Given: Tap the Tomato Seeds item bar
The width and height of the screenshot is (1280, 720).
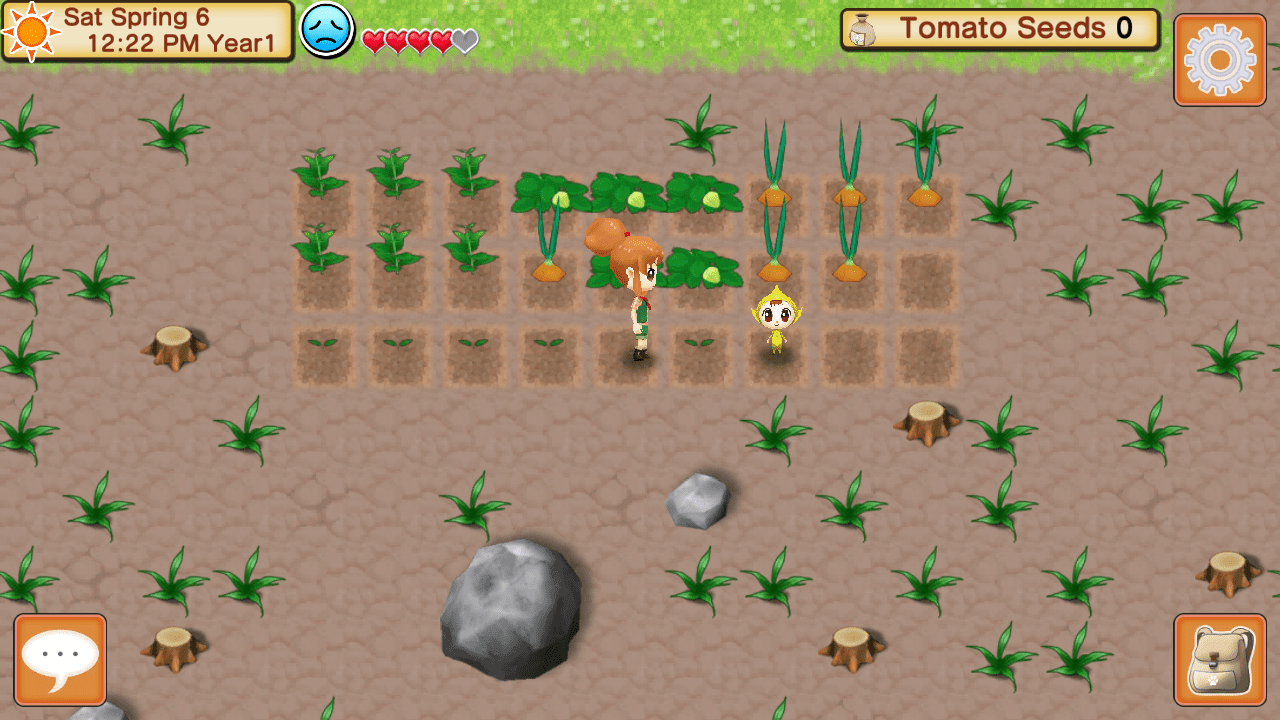Looking at the screenshot, I should [x=999, y=29].
